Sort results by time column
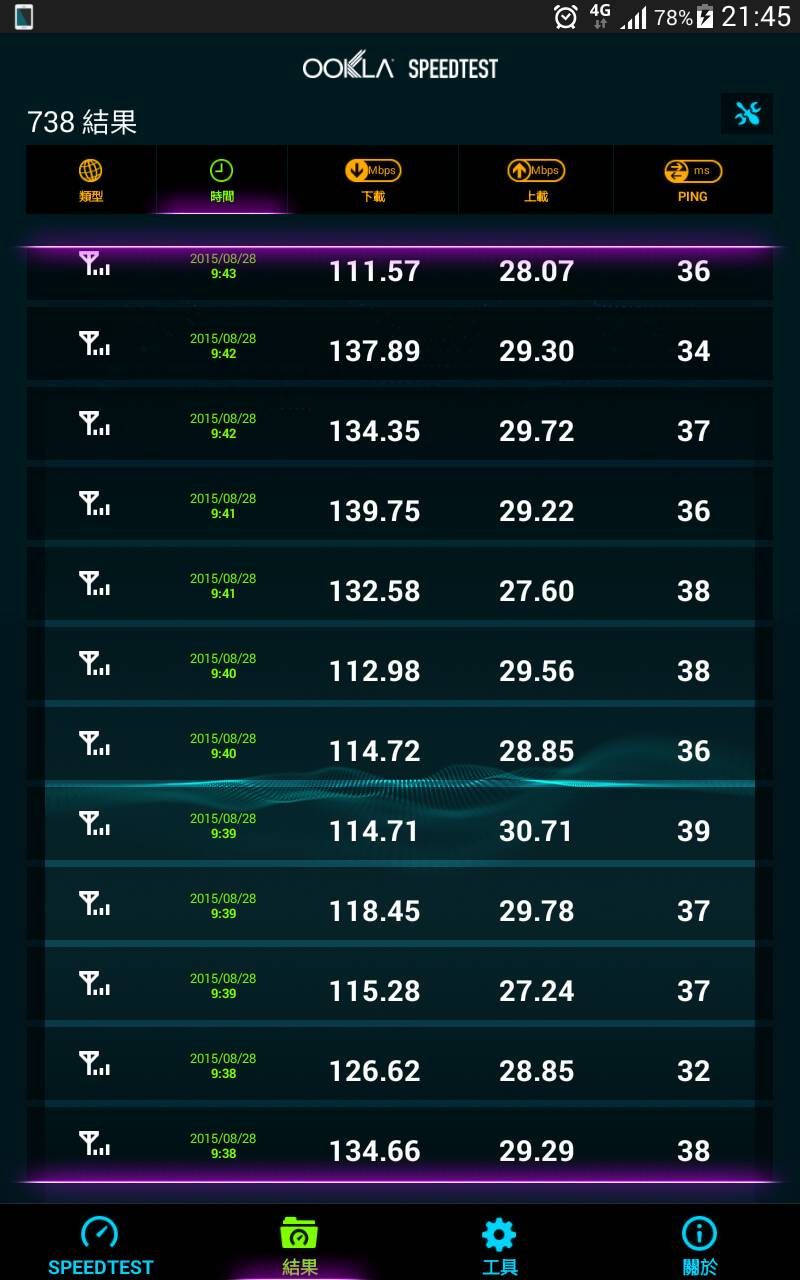The height and width of the screenshot is (1280, 800). point(222,180)
